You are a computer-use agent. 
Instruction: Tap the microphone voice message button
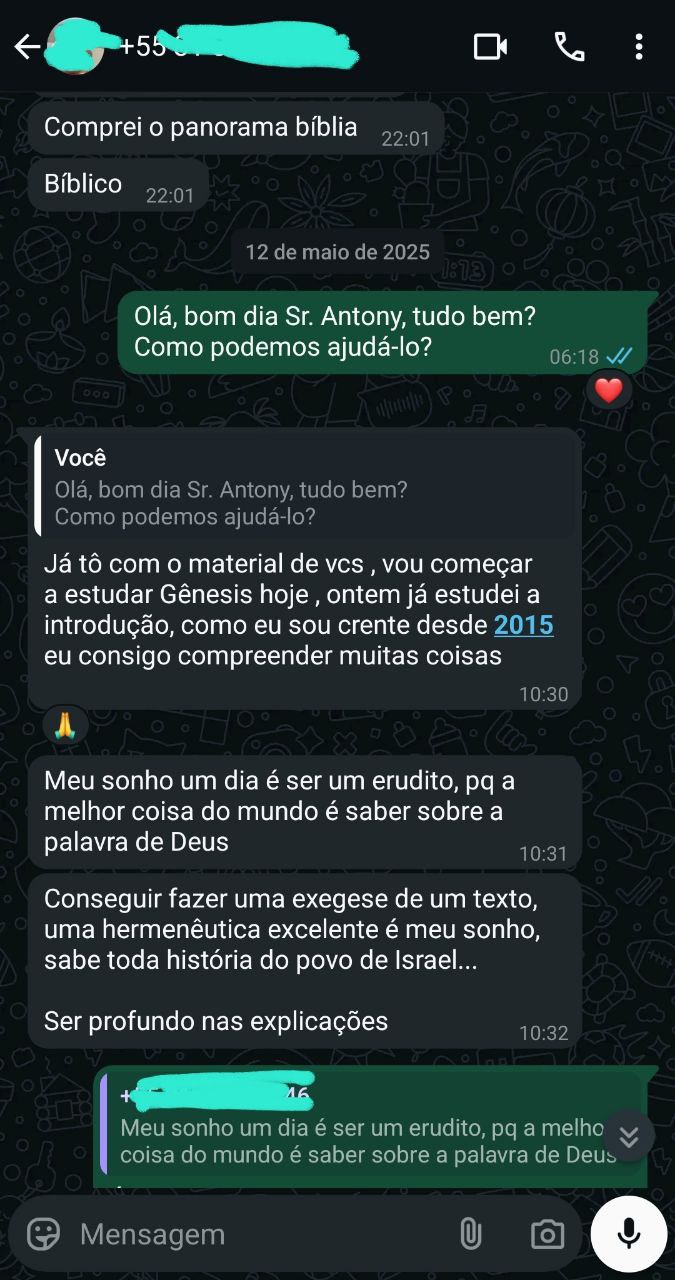coord(629,1234)
